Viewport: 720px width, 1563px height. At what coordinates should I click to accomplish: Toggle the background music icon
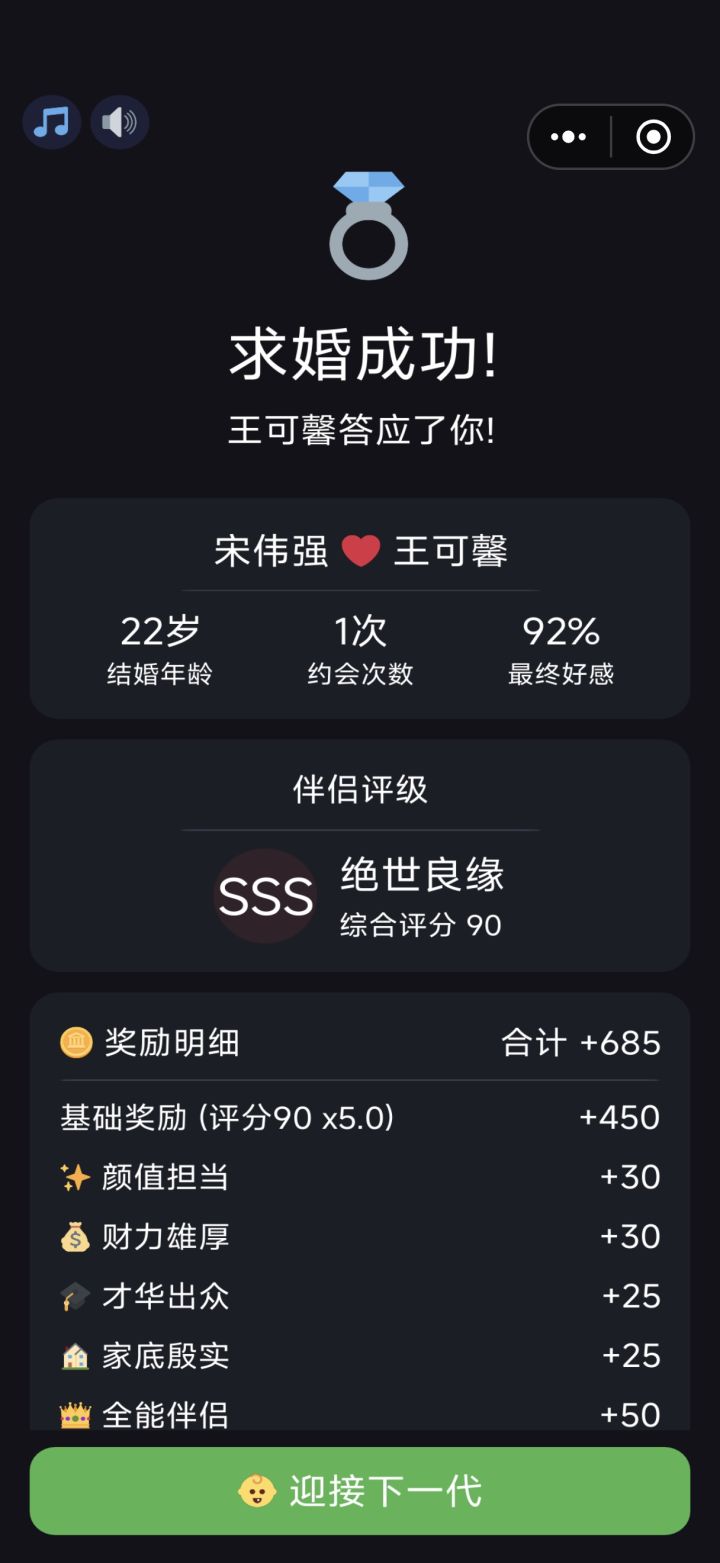[52, 123]
